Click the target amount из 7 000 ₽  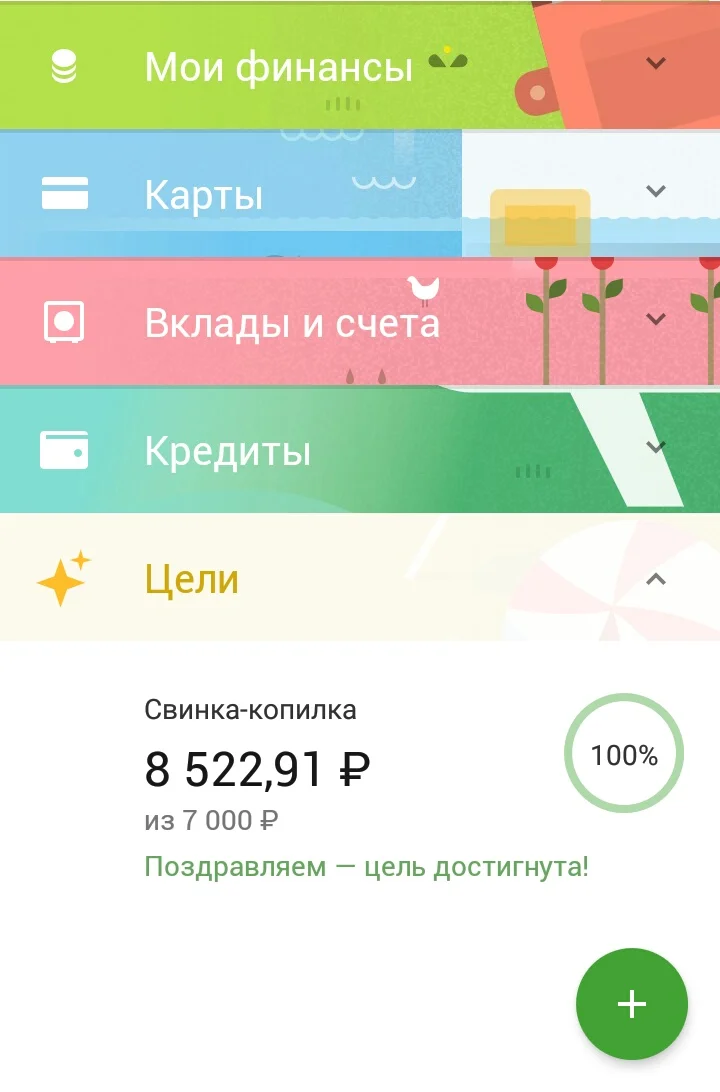click(212, 819)
